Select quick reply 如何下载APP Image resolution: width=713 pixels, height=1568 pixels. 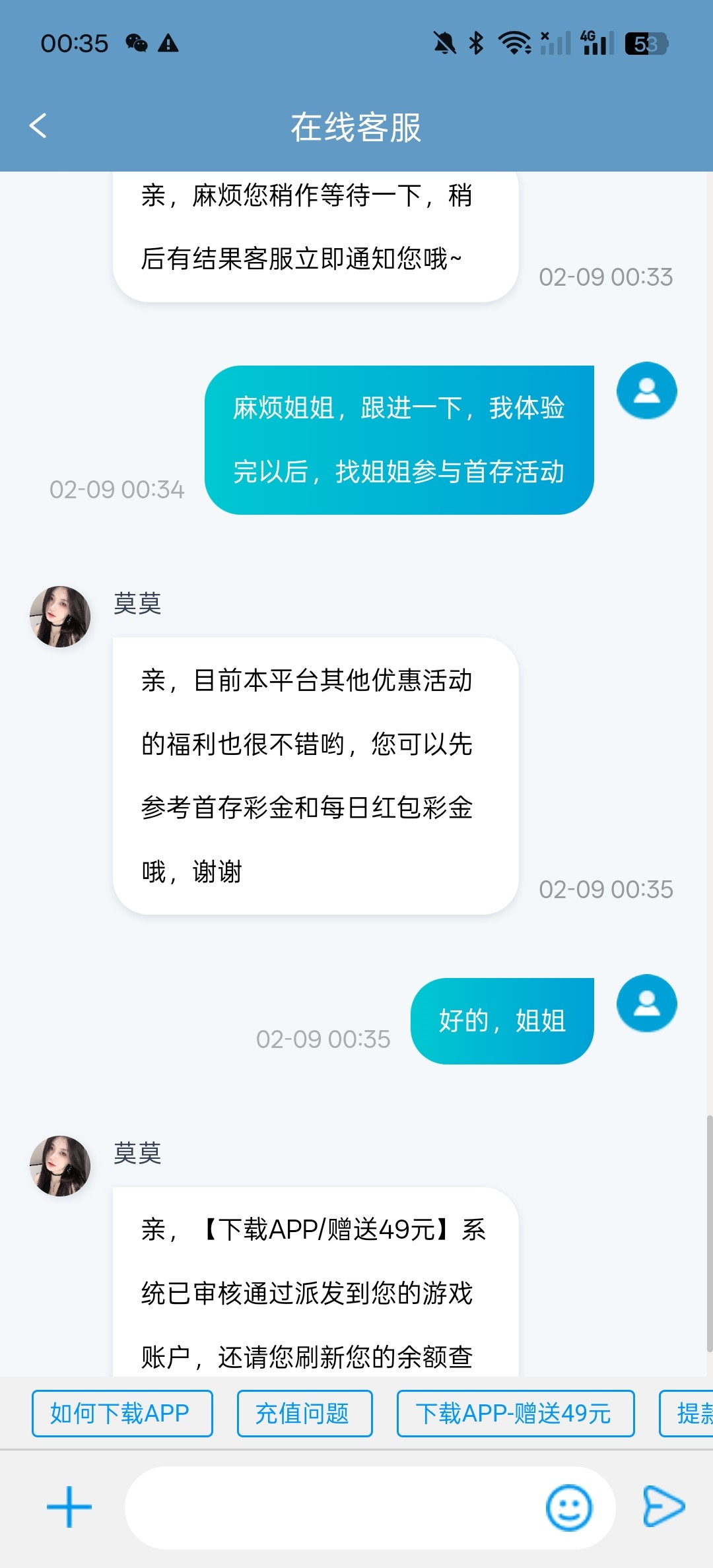click(122, 1414)
